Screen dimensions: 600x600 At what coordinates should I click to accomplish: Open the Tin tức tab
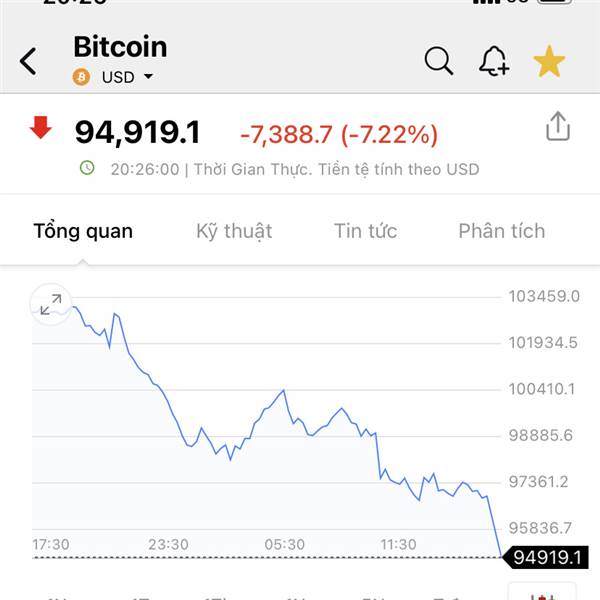pos(365,231)
